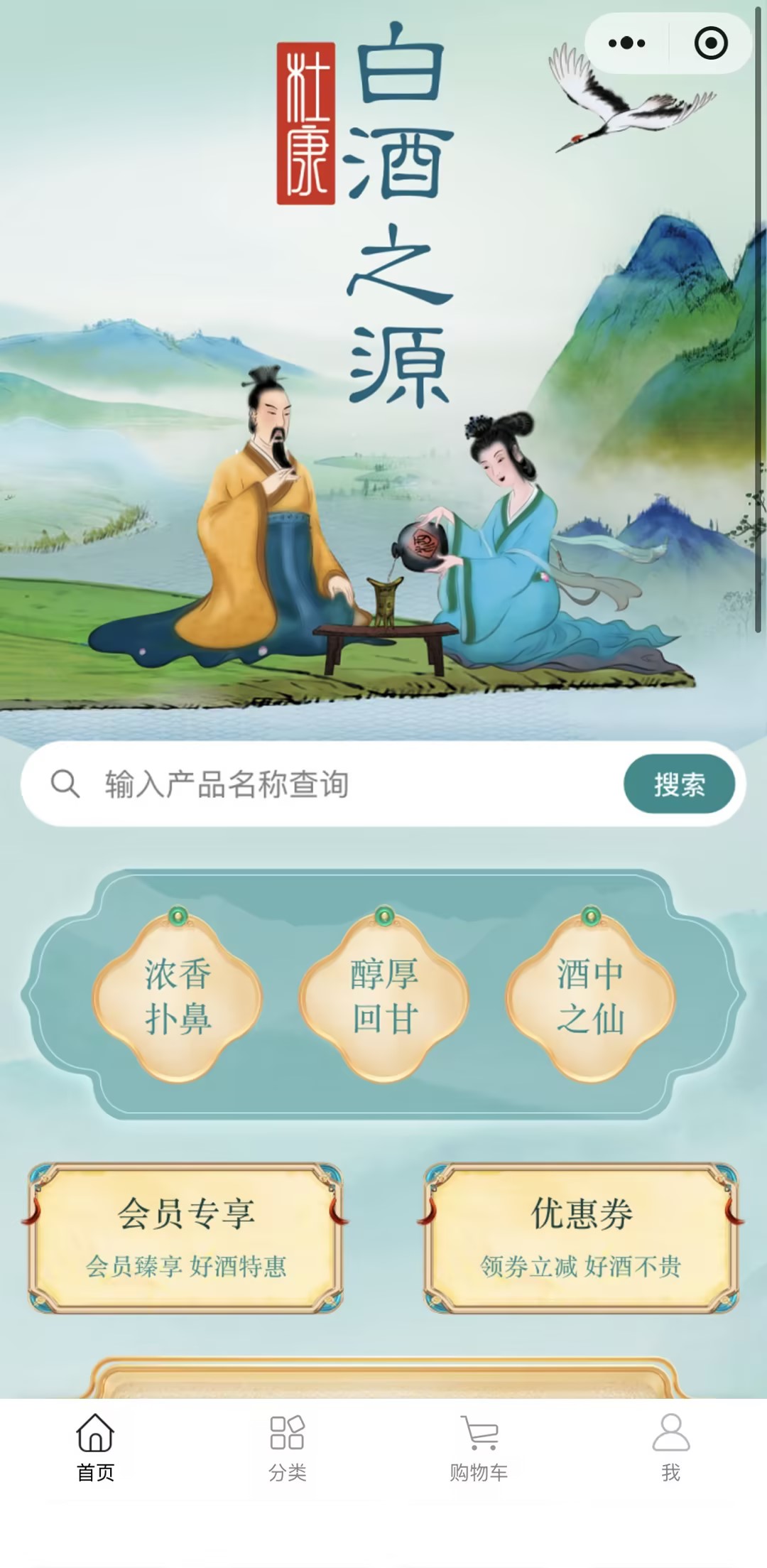The height and width of the screenshot is (1568, 767).
Task: Select the 醇厚回甘 category
Action: 384,996
